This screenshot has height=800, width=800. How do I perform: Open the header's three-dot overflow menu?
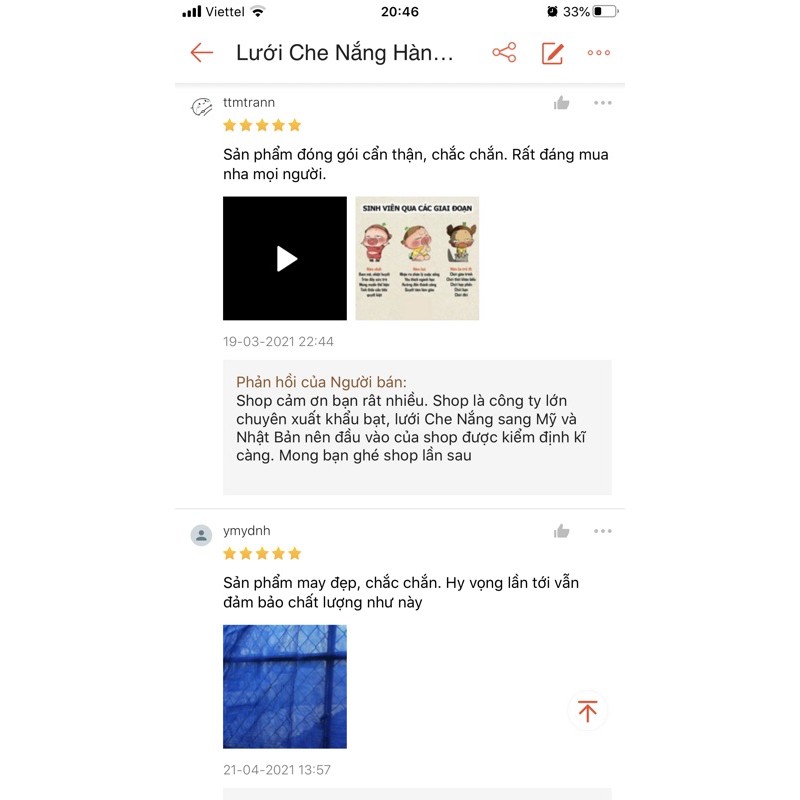(599, 53)
